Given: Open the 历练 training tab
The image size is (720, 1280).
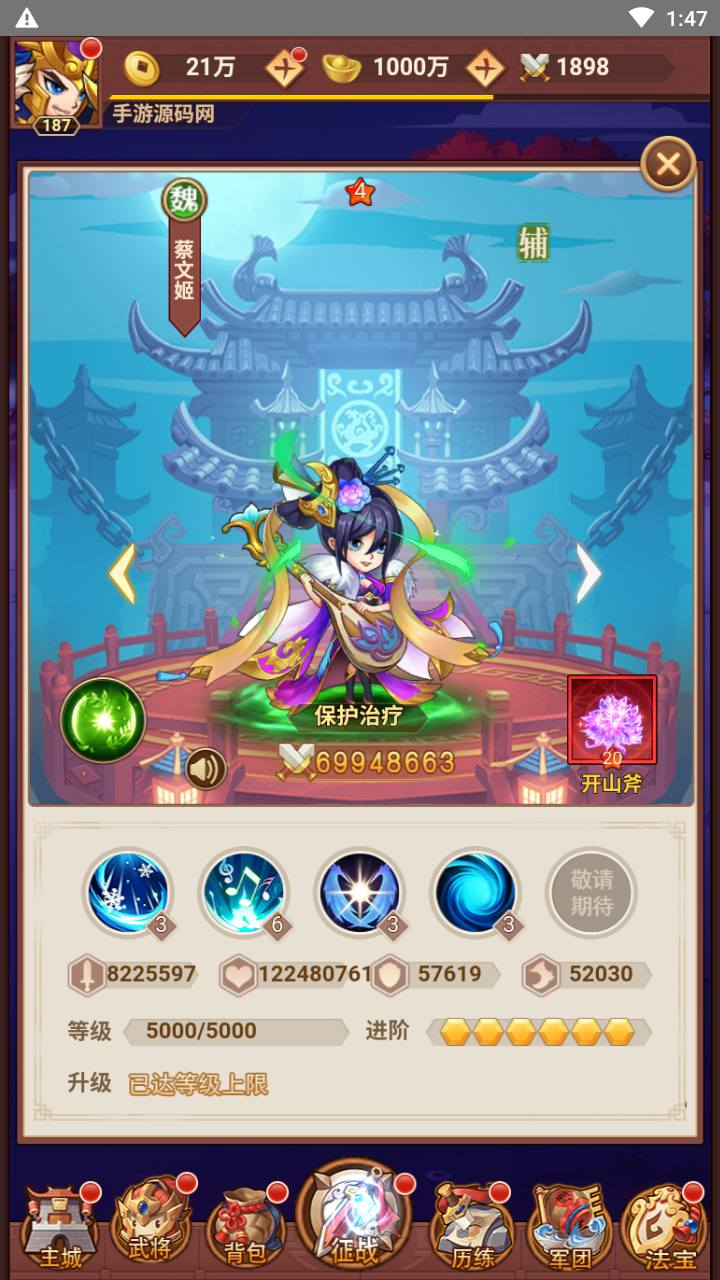Looking at the screenshot, I should (472, 1225).
